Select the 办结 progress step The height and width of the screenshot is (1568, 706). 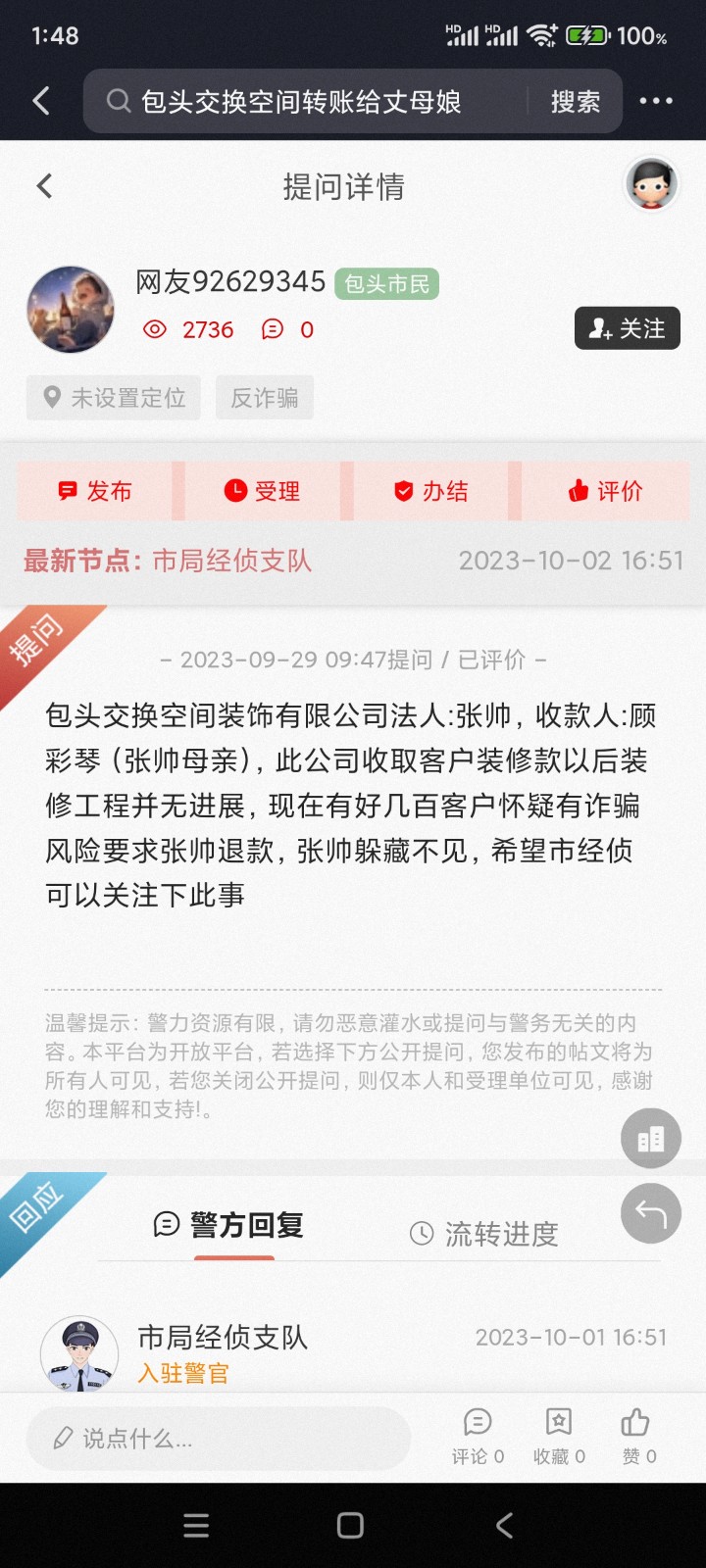[x=431, y=491]
